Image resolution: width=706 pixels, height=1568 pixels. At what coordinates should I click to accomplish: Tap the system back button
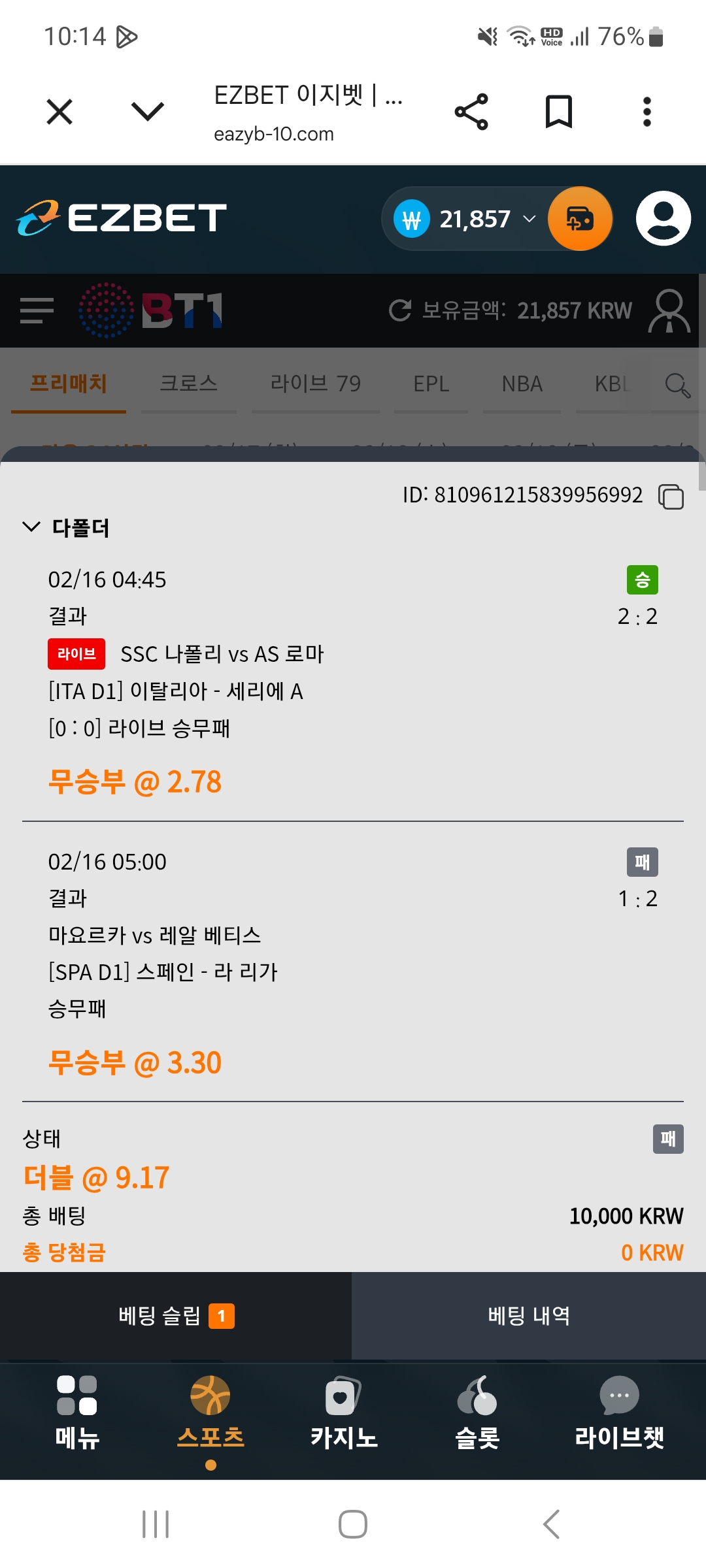point(551,1524)
